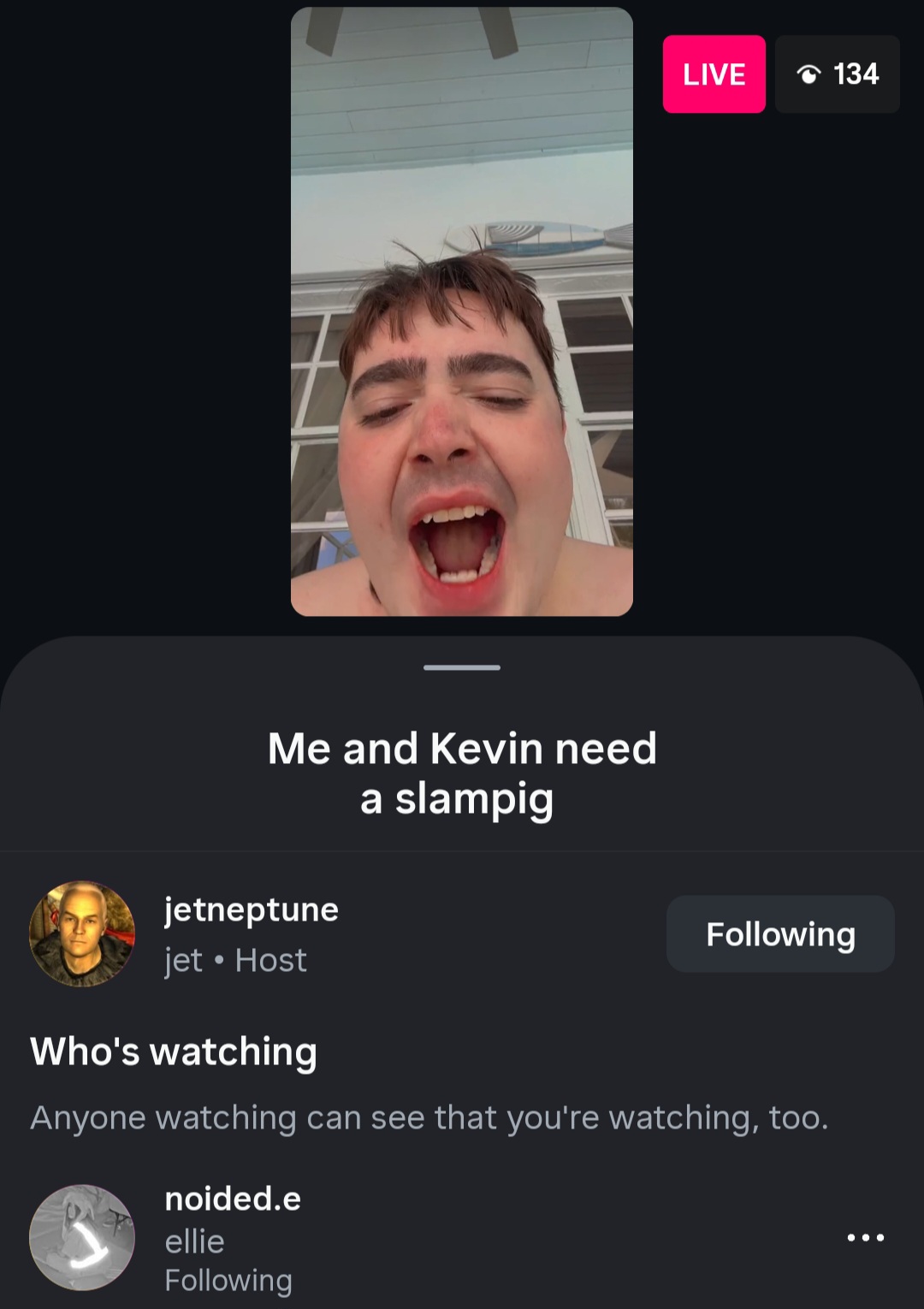Open more options for noided.e
Screen dimensions: 924x1309
coord(865,1237)
